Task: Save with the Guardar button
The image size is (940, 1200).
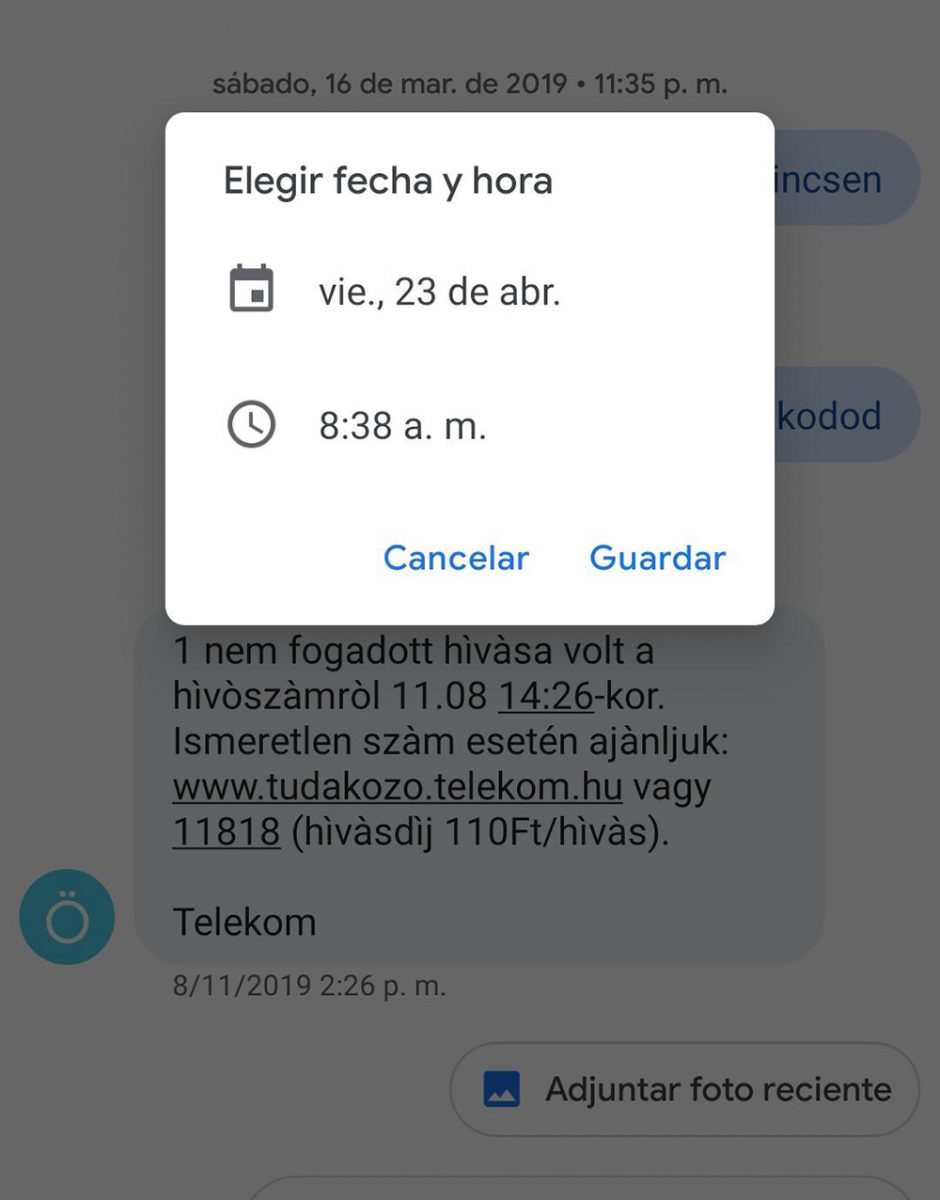Action: pos(657,558)
